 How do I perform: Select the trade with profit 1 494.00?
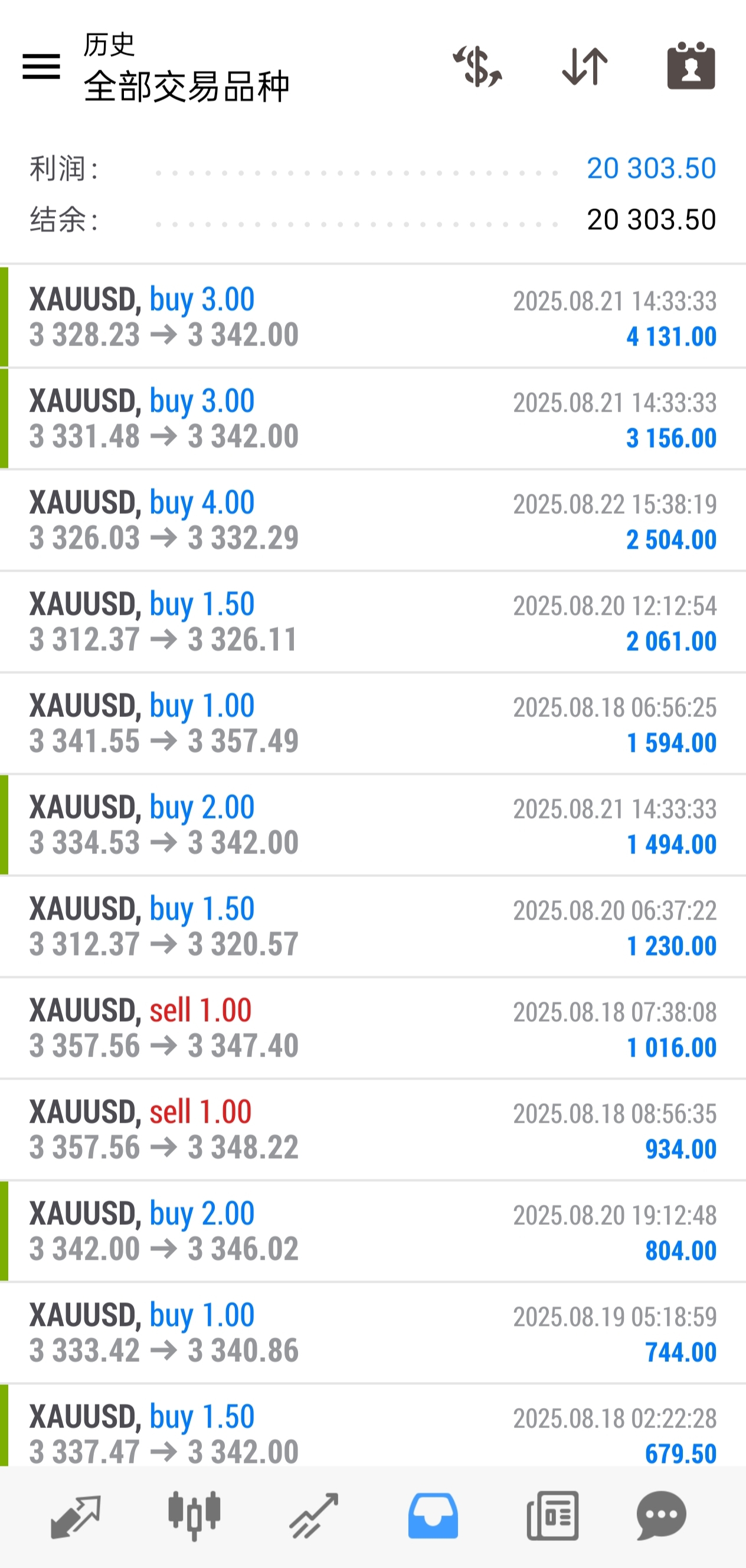[x=373, y=825]
